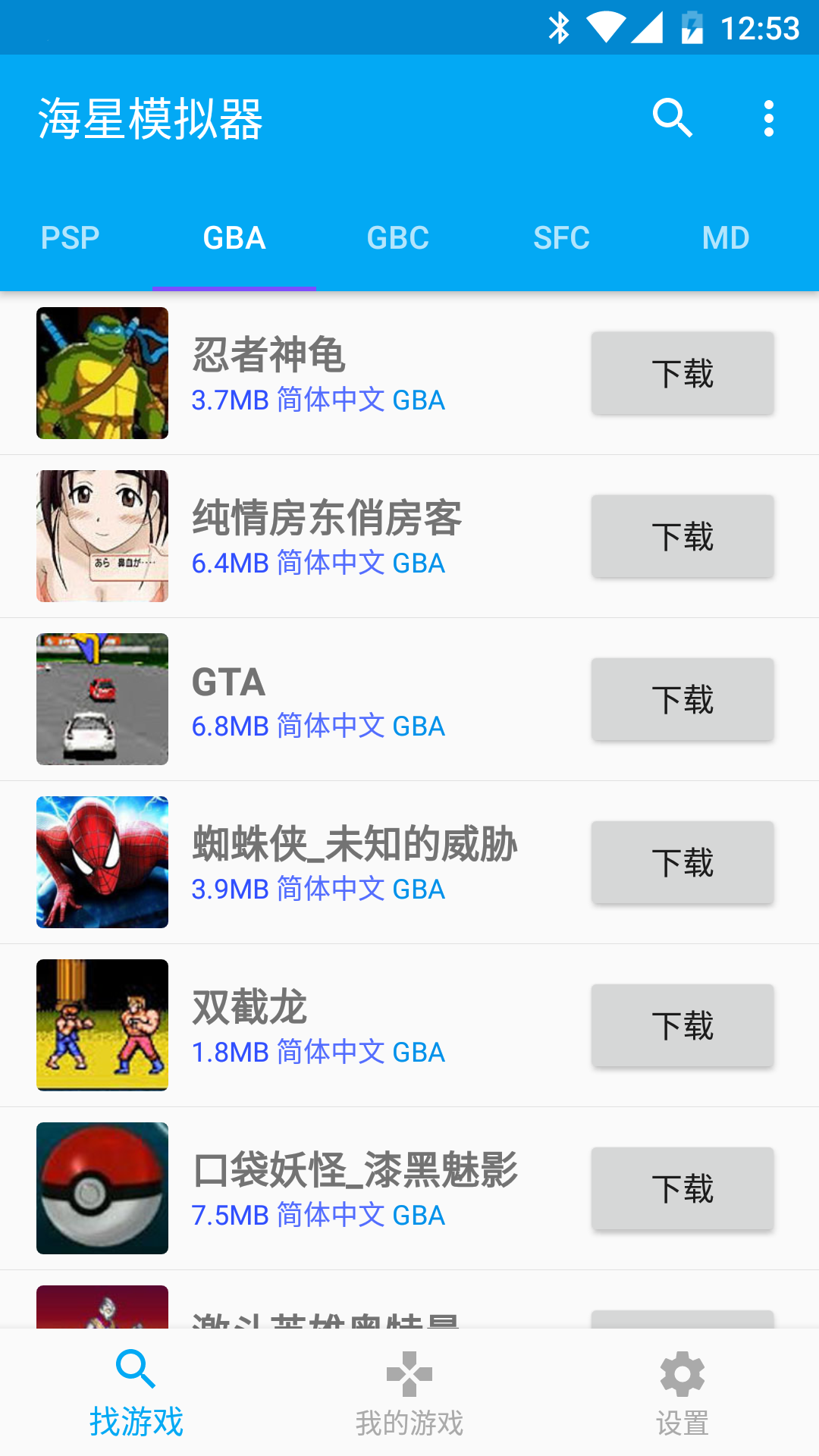Image resolution: width=819 pixels, height=1456 pixels.
Task: Download the GTA game
Action: [682, 699]
